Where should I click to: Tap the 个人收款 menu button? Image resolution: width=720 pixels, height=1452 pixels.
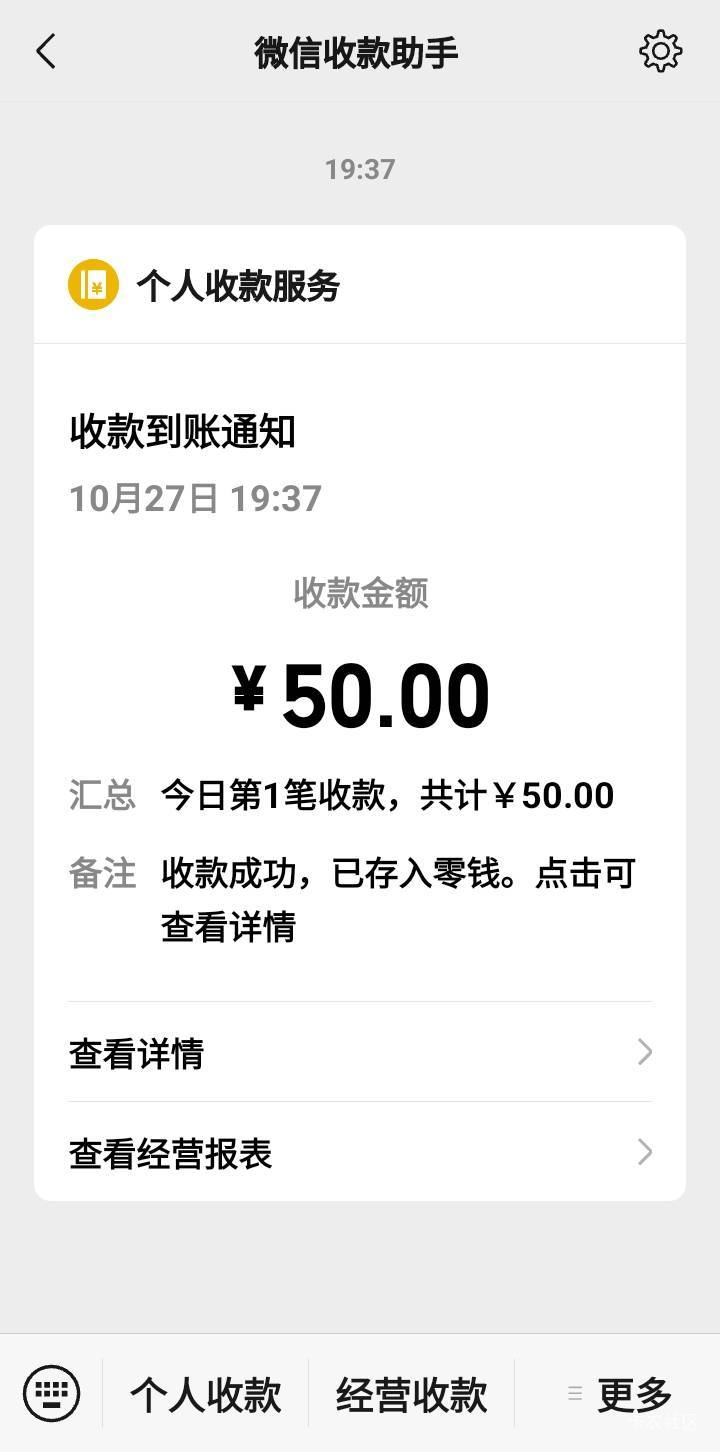coord(206,1394)
